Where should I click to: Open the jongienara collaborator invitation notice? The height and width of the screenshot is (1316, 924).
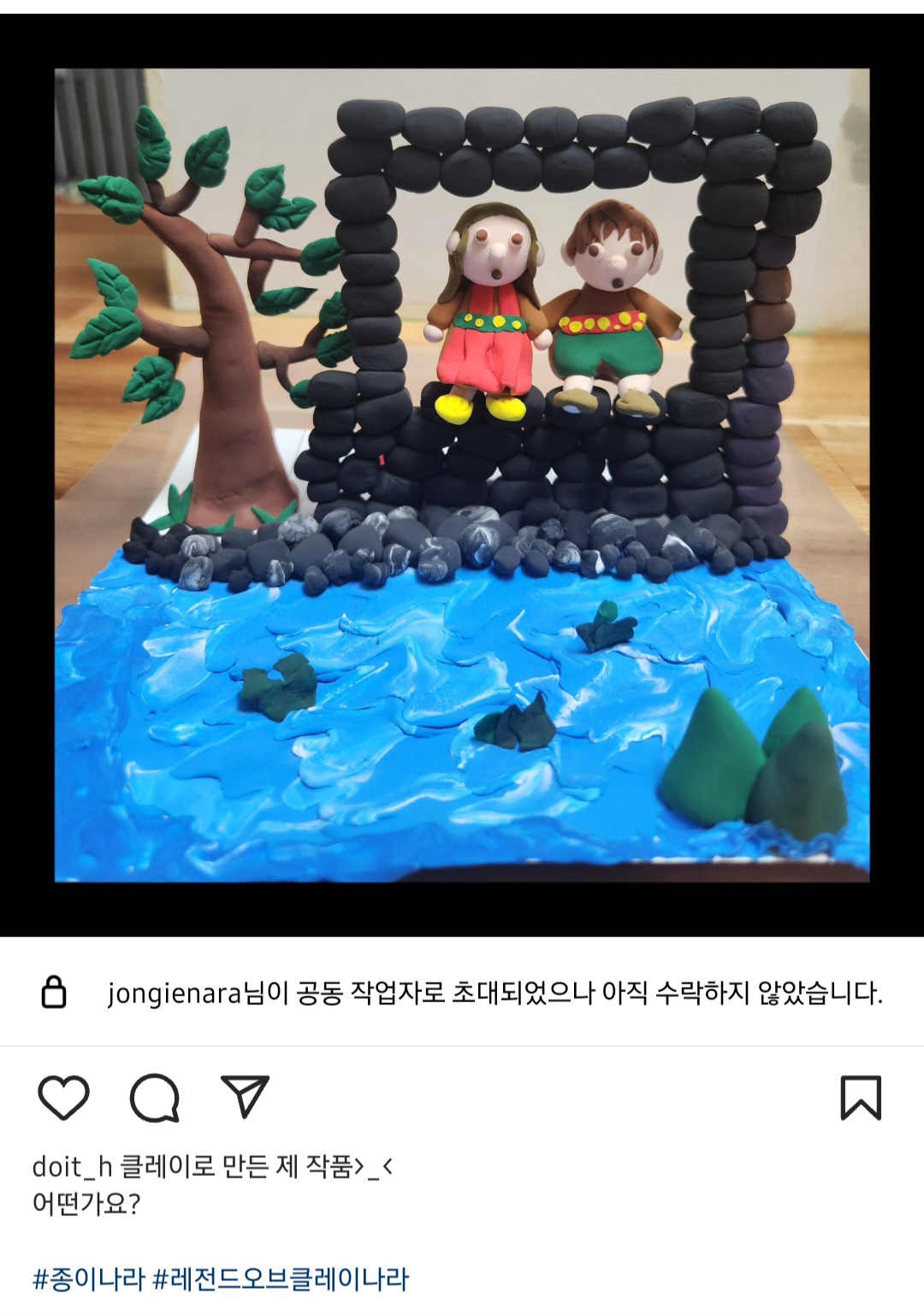[x=494, y=993]
